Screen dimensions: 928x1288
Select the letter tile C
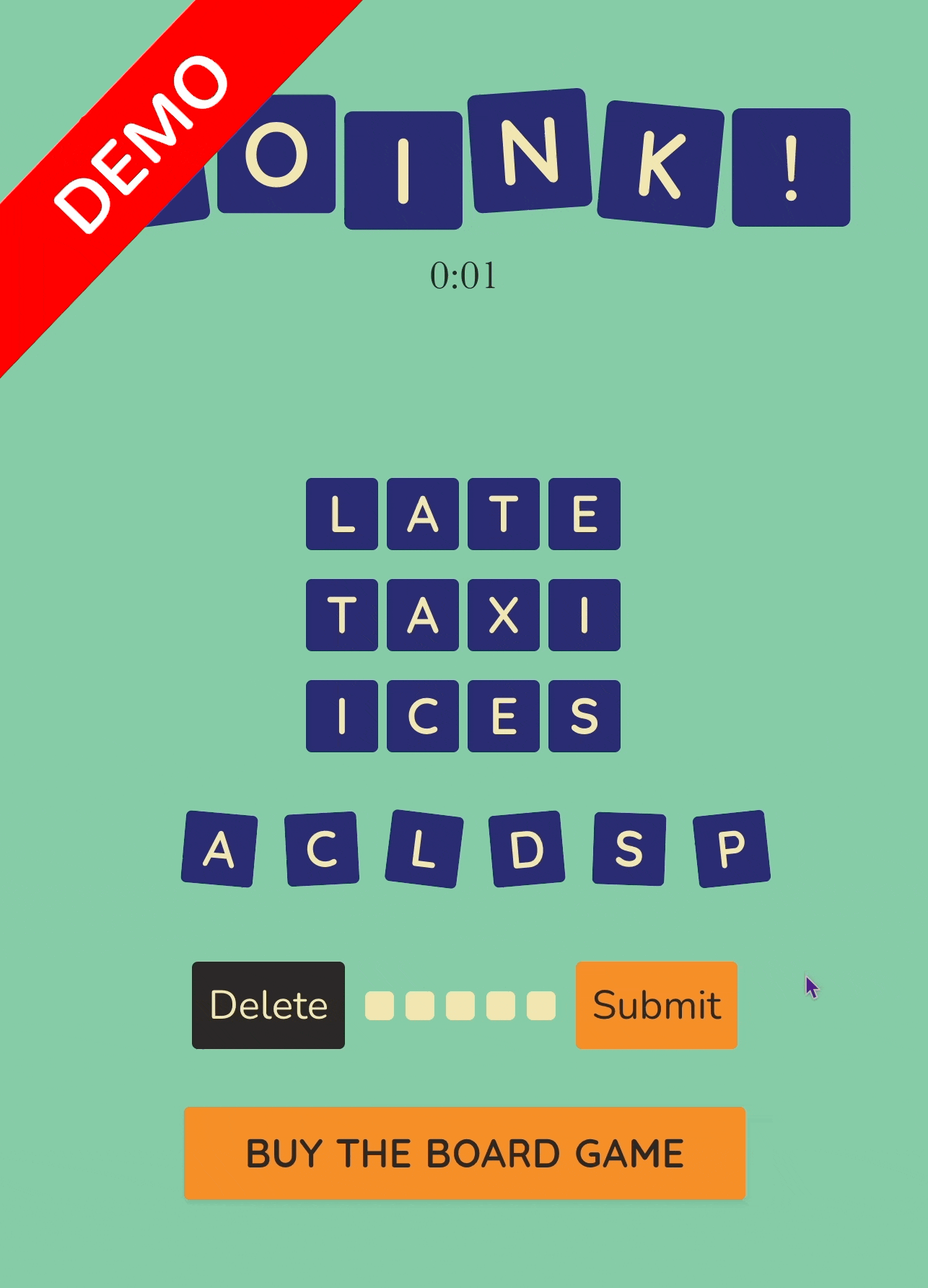pyautogui.click(x=322, y=849)
